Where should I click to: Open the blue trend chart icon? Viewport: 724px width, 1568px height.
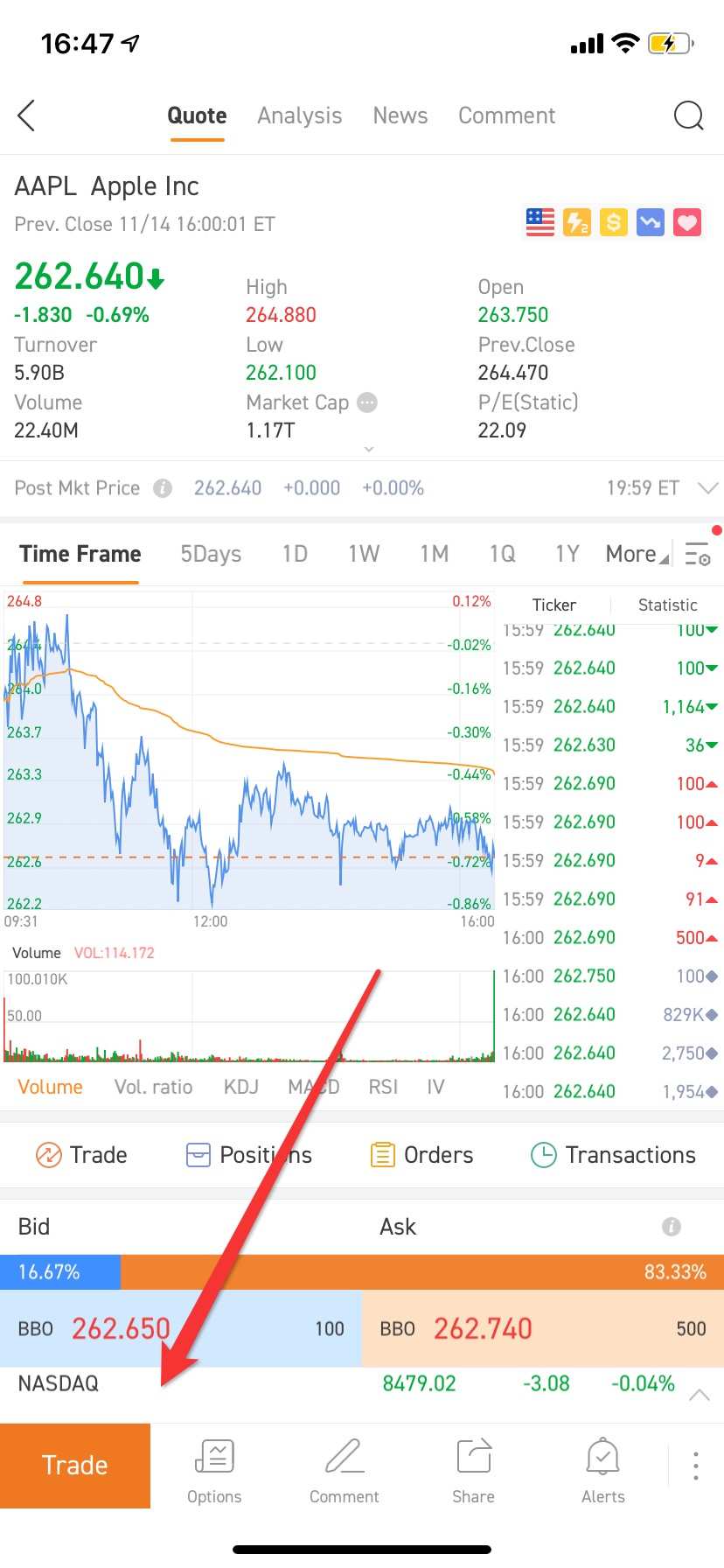(650, 221)
